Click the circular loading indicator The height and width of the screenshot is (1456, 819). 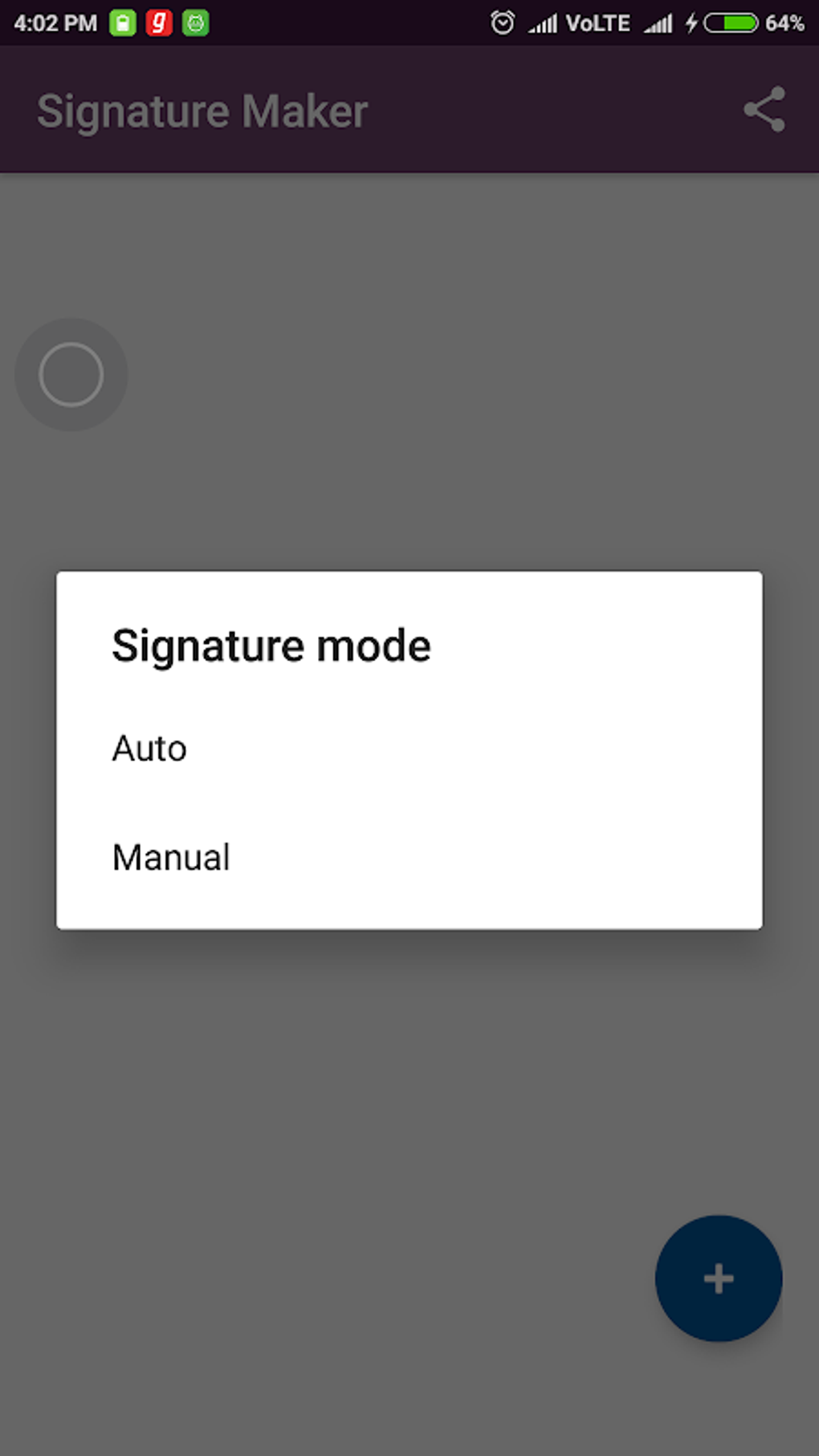click(71, 374)
